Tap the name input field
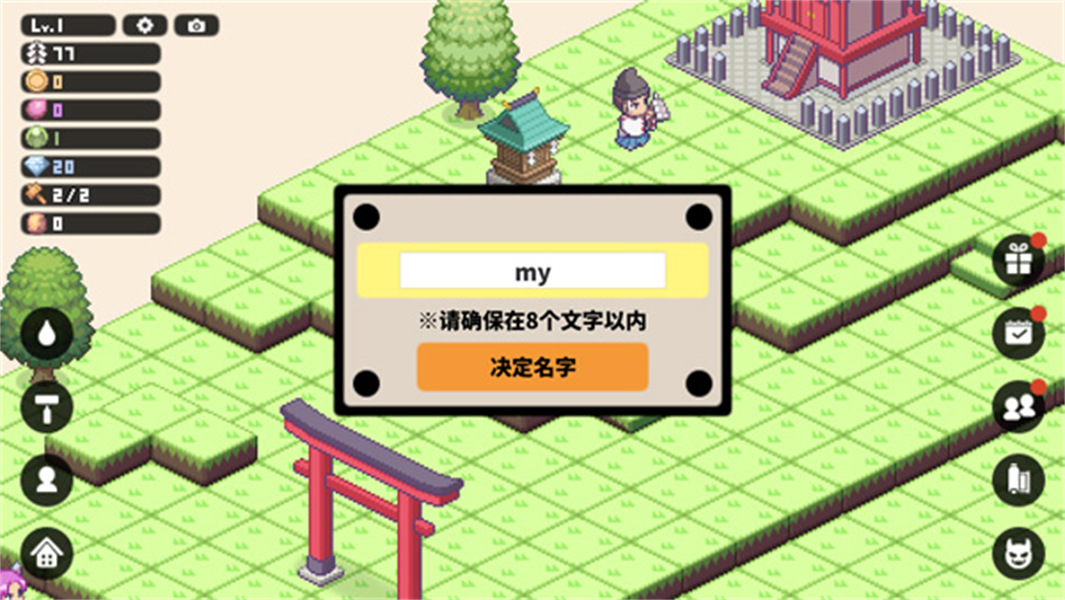This screenshot has height=600, width=1065. pos(532,271)
